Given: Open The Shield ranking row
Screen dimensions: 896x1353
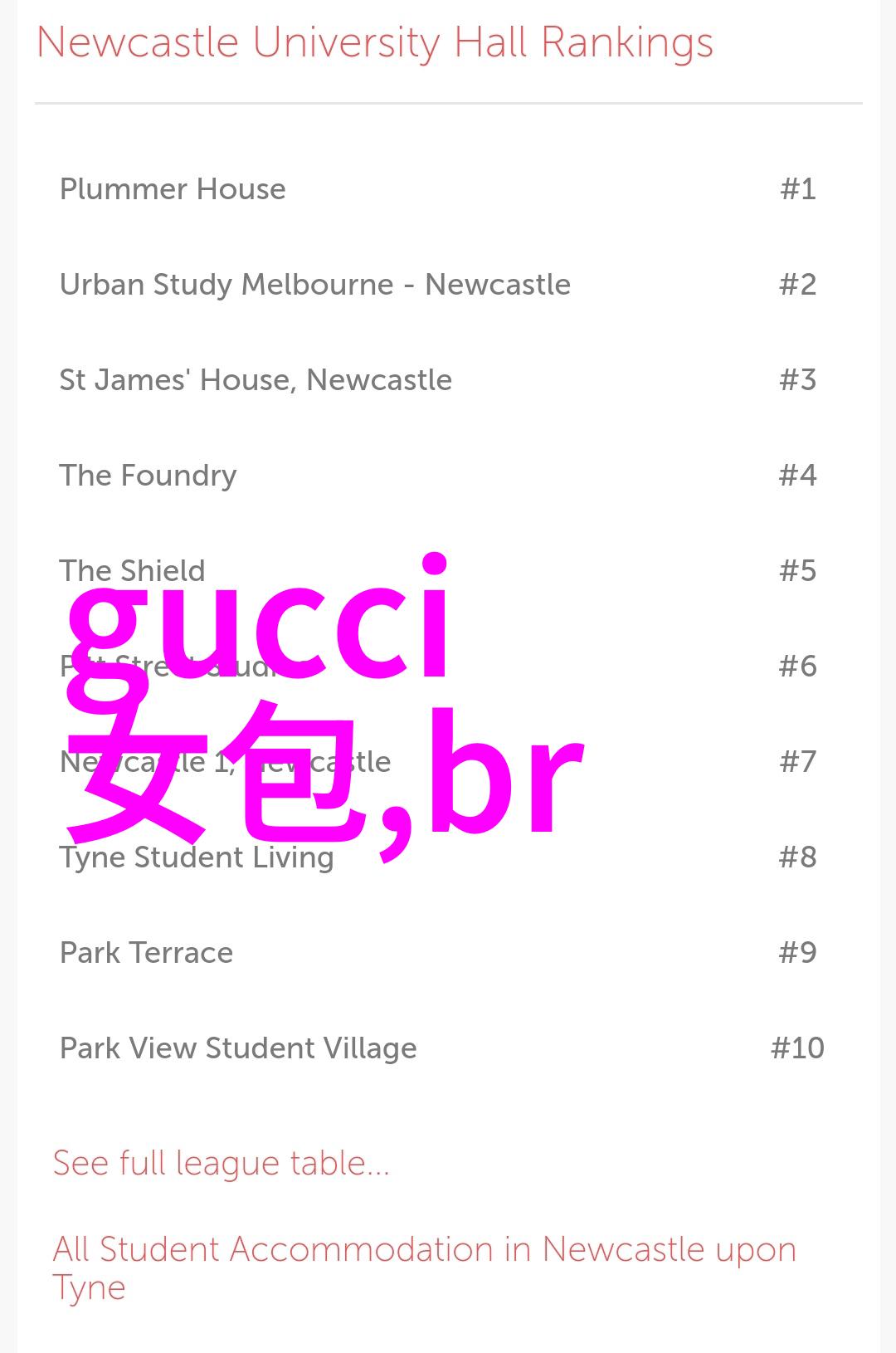Looking at the screenshot, I should pos(132,571).
